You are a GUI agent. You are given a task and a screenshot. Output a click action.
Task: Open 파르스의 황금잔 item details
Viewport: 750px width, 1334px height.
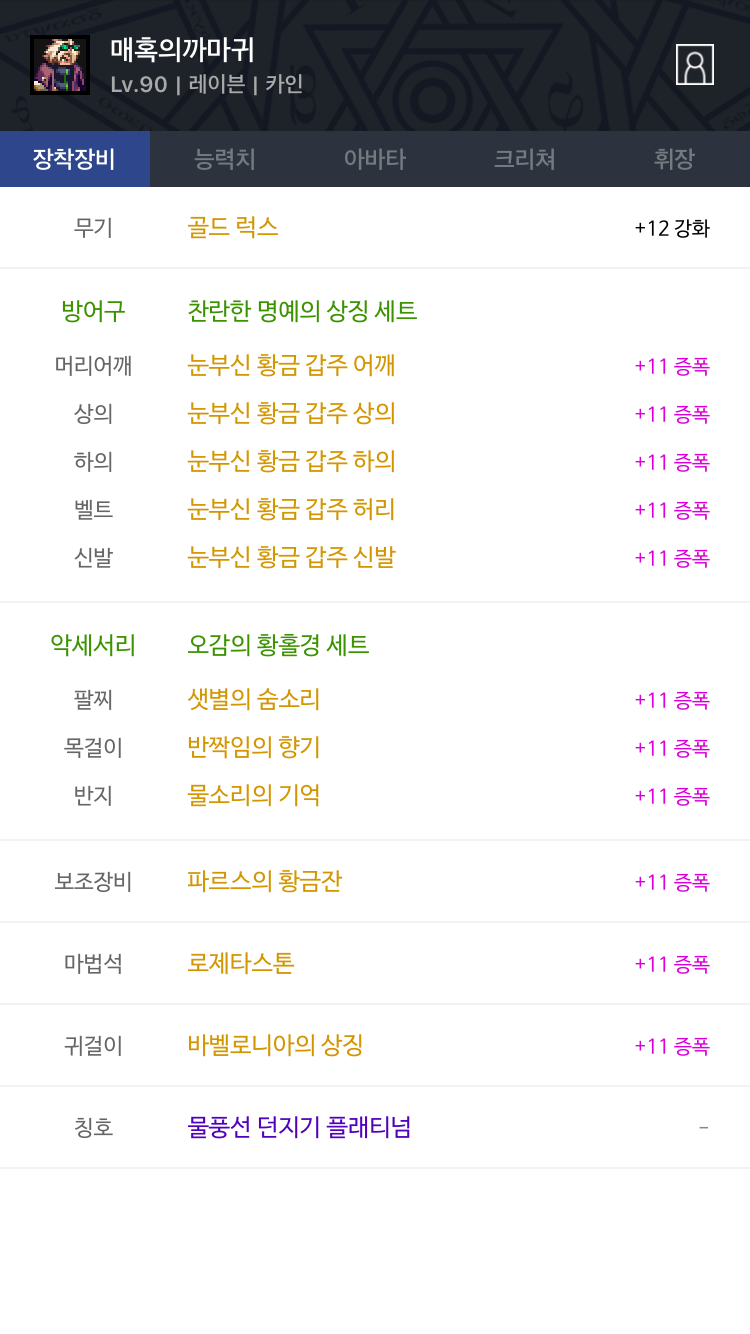[x=265, y=881]
